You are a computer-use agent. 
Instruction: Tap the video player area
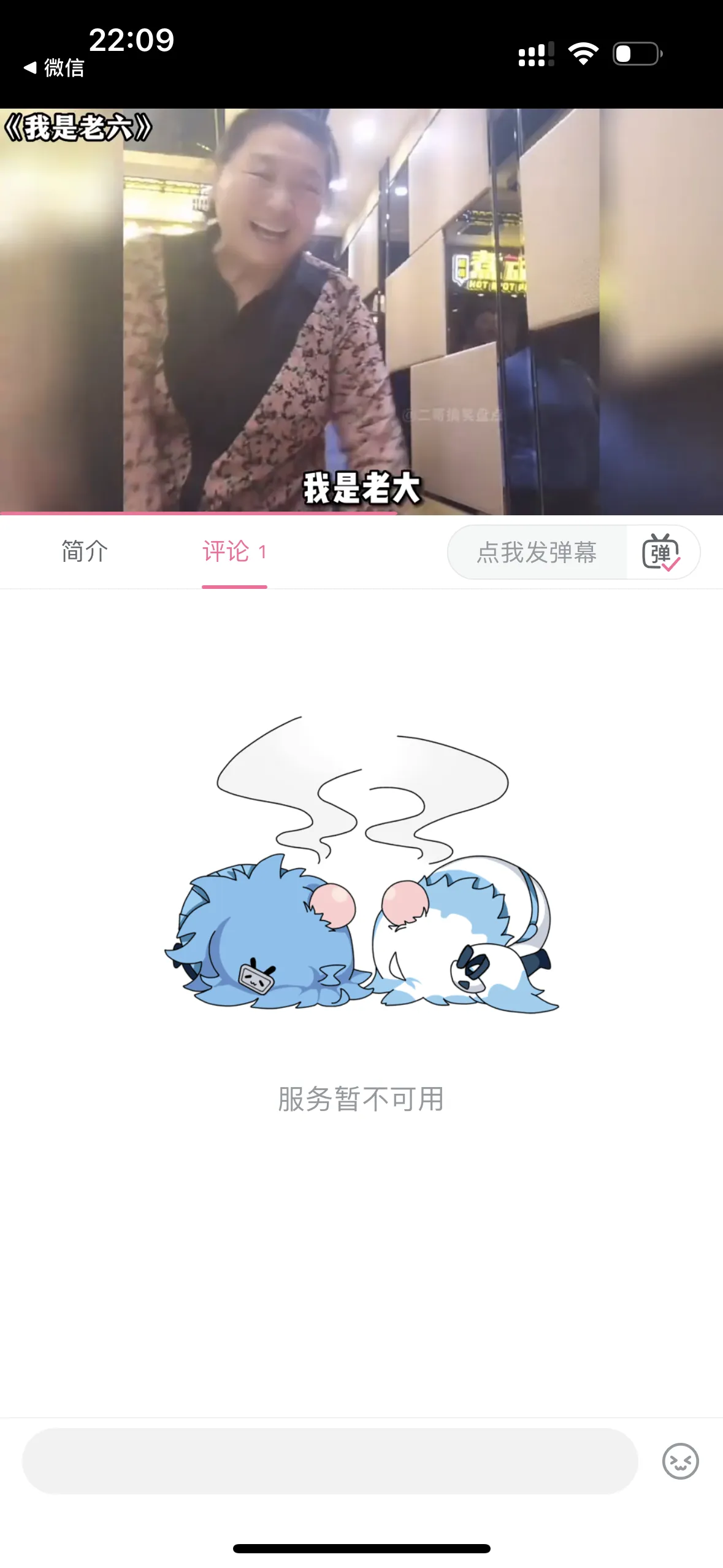[361, 312]
